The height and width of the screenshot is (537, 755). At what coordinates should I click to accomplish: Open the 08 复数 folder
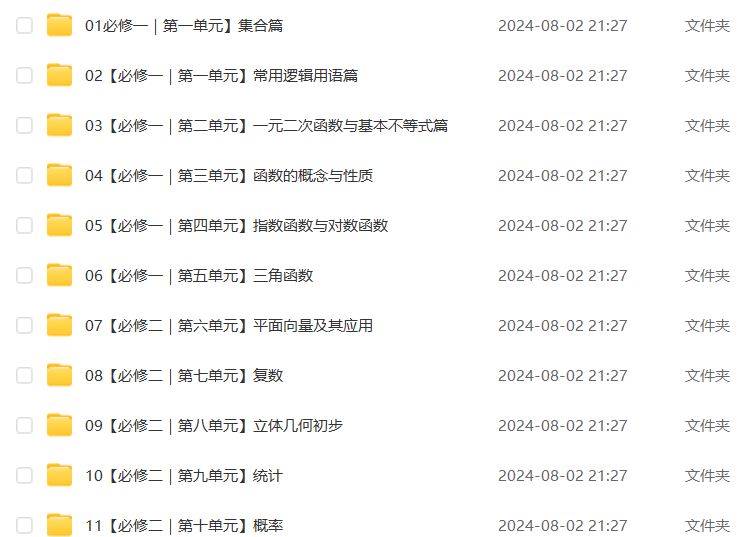click(x=183, y=375)
